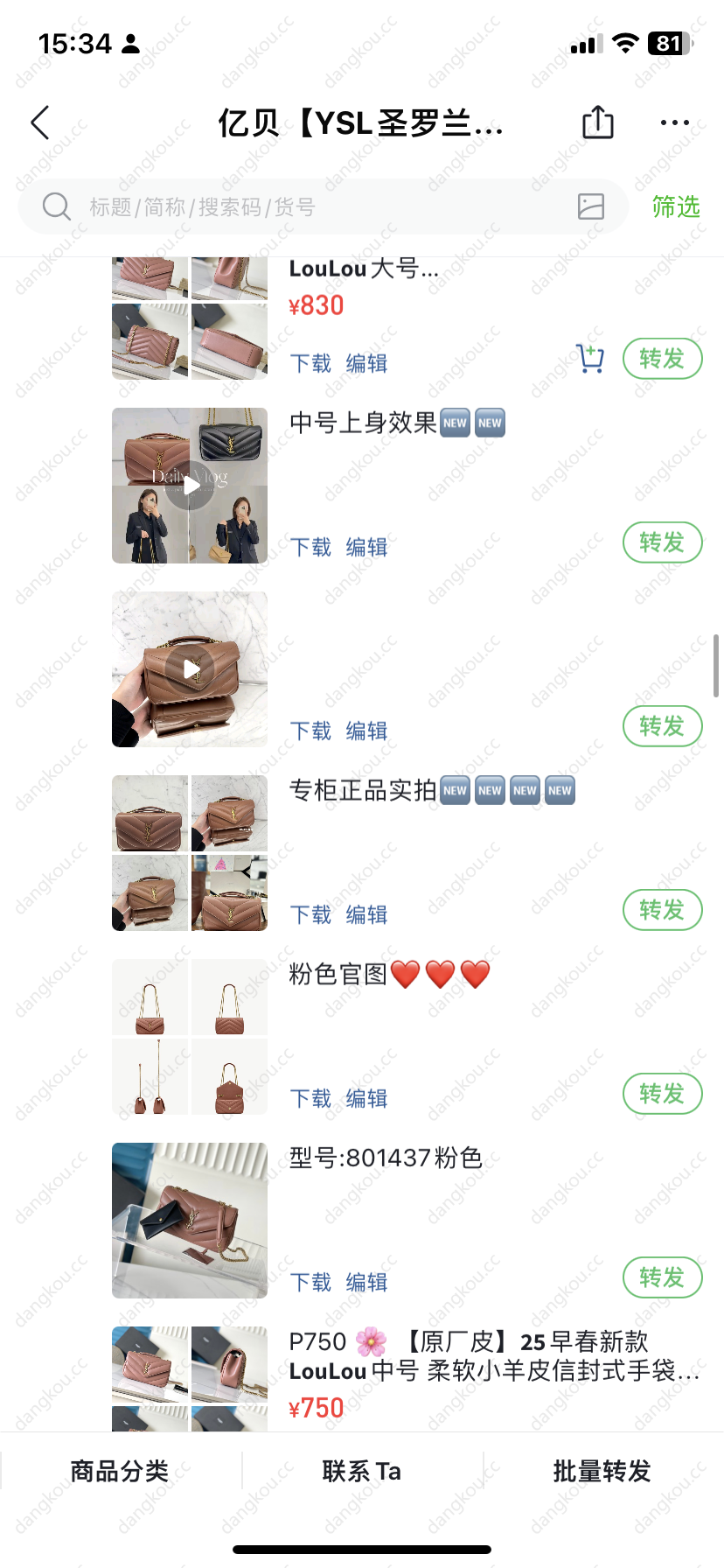Open the 筛选 filter options

[x=676, y=207]
